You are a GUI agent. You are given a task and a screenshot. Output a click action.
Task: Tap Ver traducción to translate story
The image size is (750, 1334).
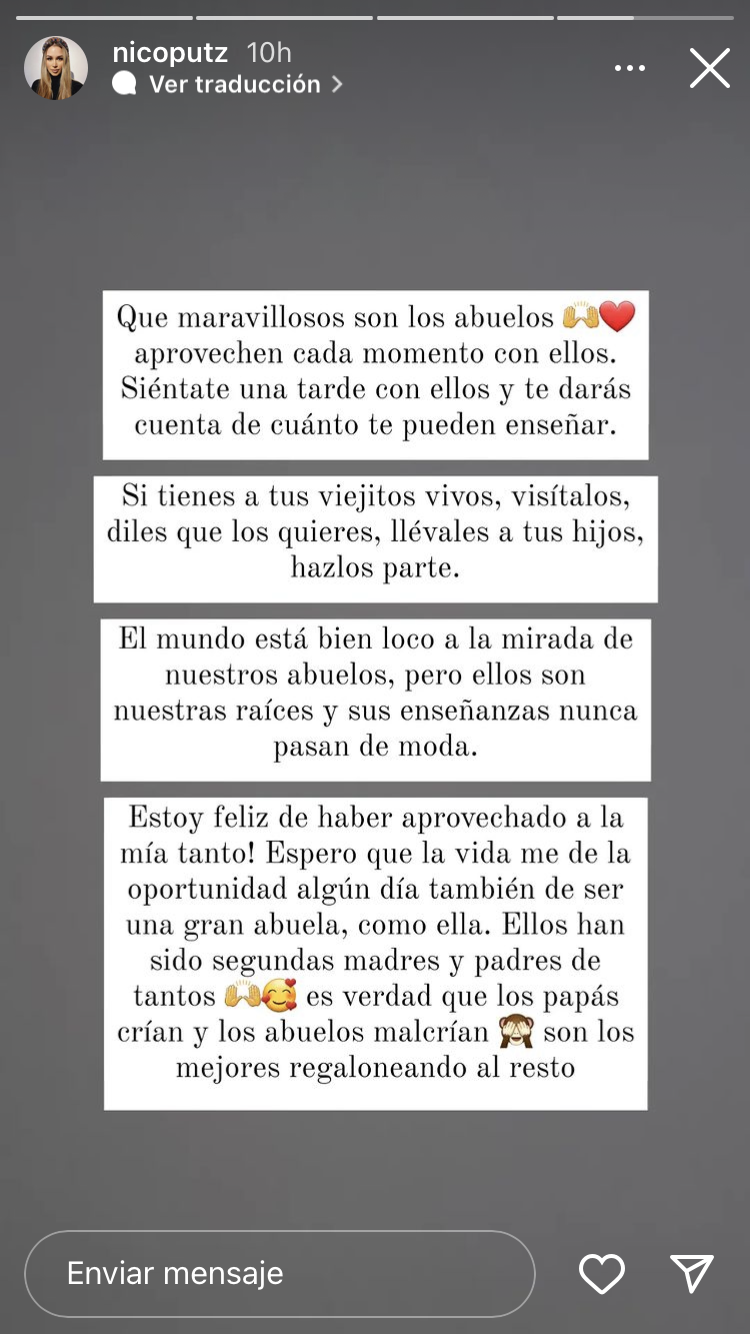(x=234, y=84)
